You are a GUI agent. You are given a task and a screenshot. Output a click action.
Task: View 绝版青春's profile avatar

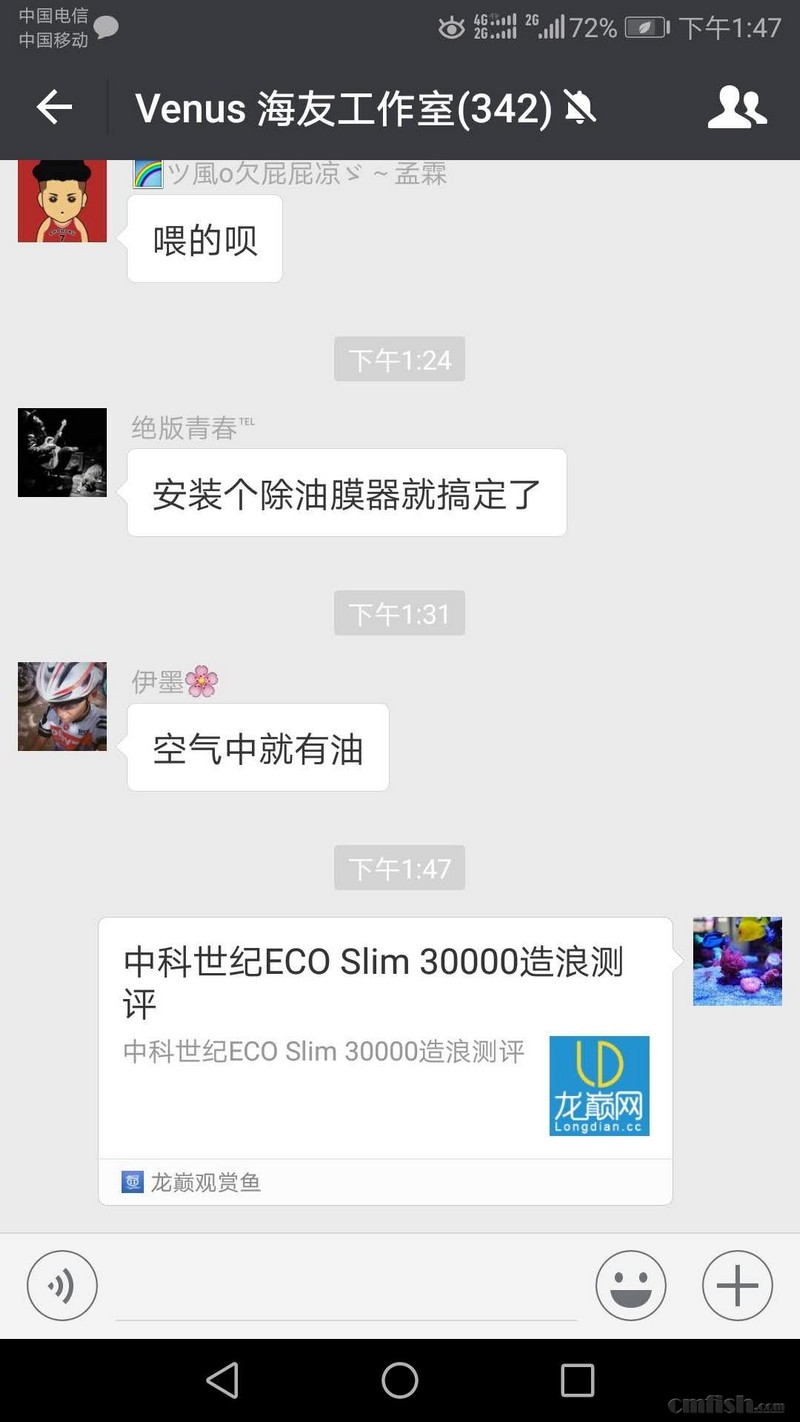62,452
